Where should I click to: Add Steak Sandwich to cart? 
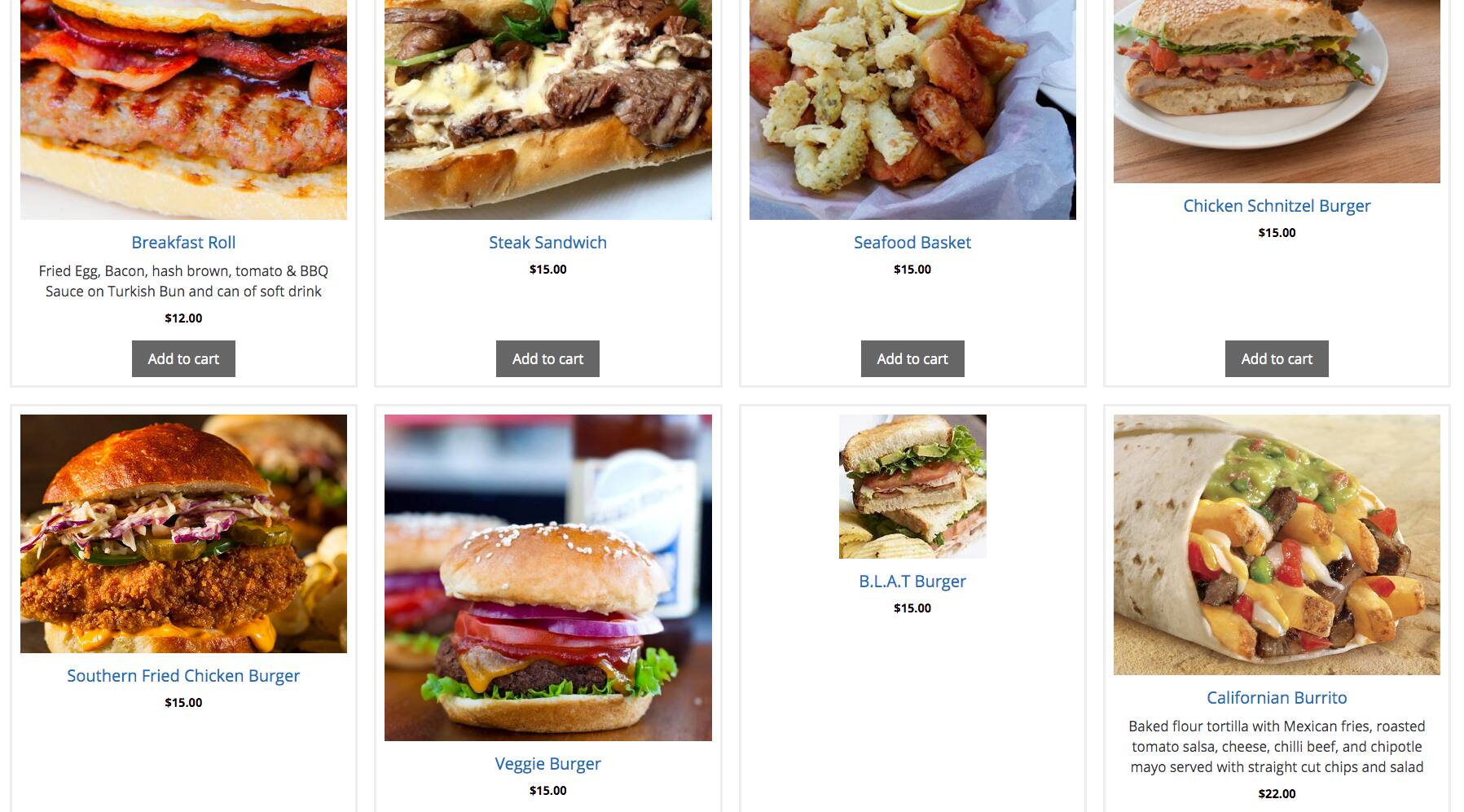(x=547, y=358)
